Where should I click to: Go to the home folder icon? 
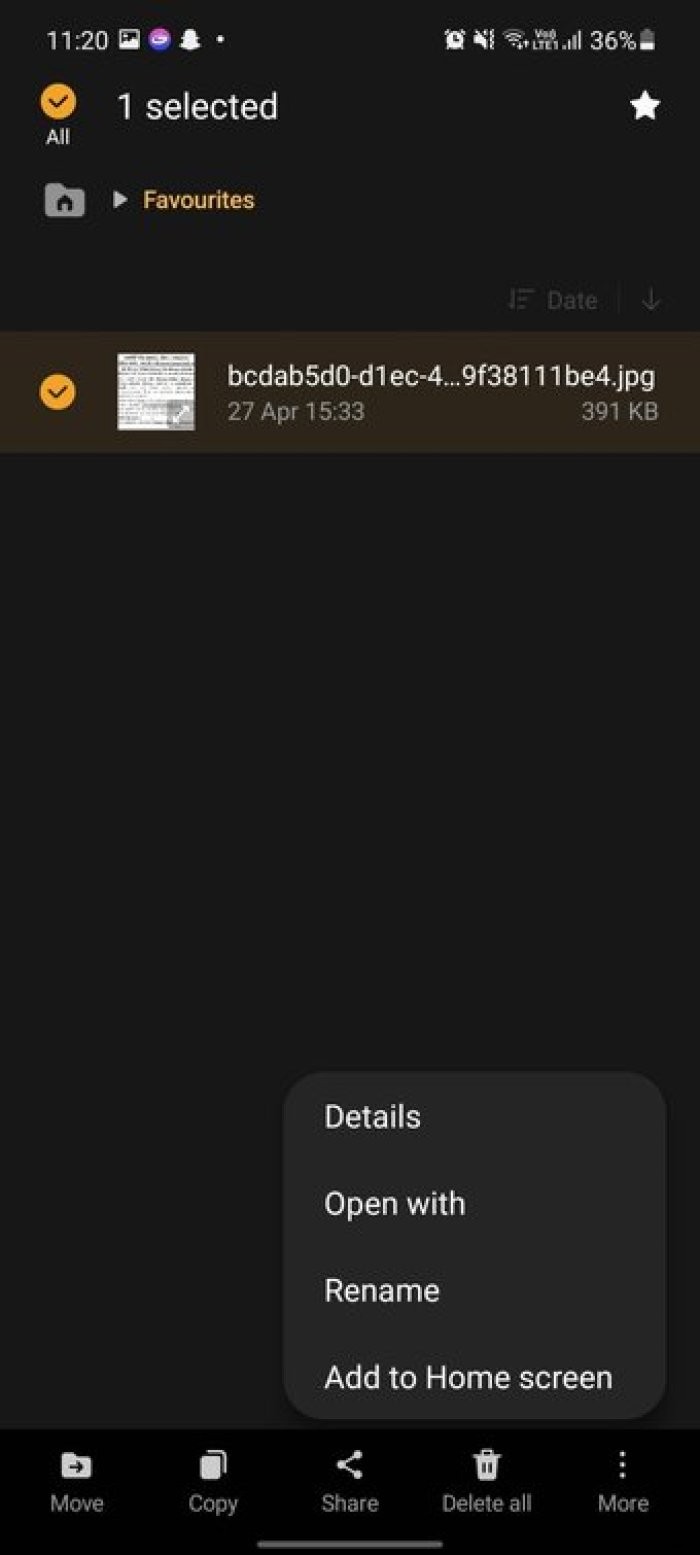click(x=65, y=200)
